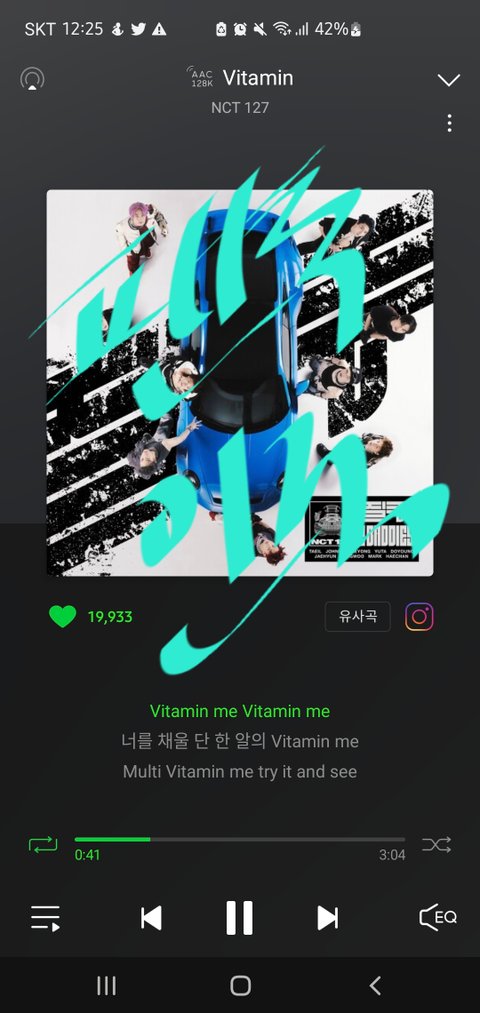480x1013 pixels.
Task: Open the EQ sound settings
Action: tap(438, 917)
